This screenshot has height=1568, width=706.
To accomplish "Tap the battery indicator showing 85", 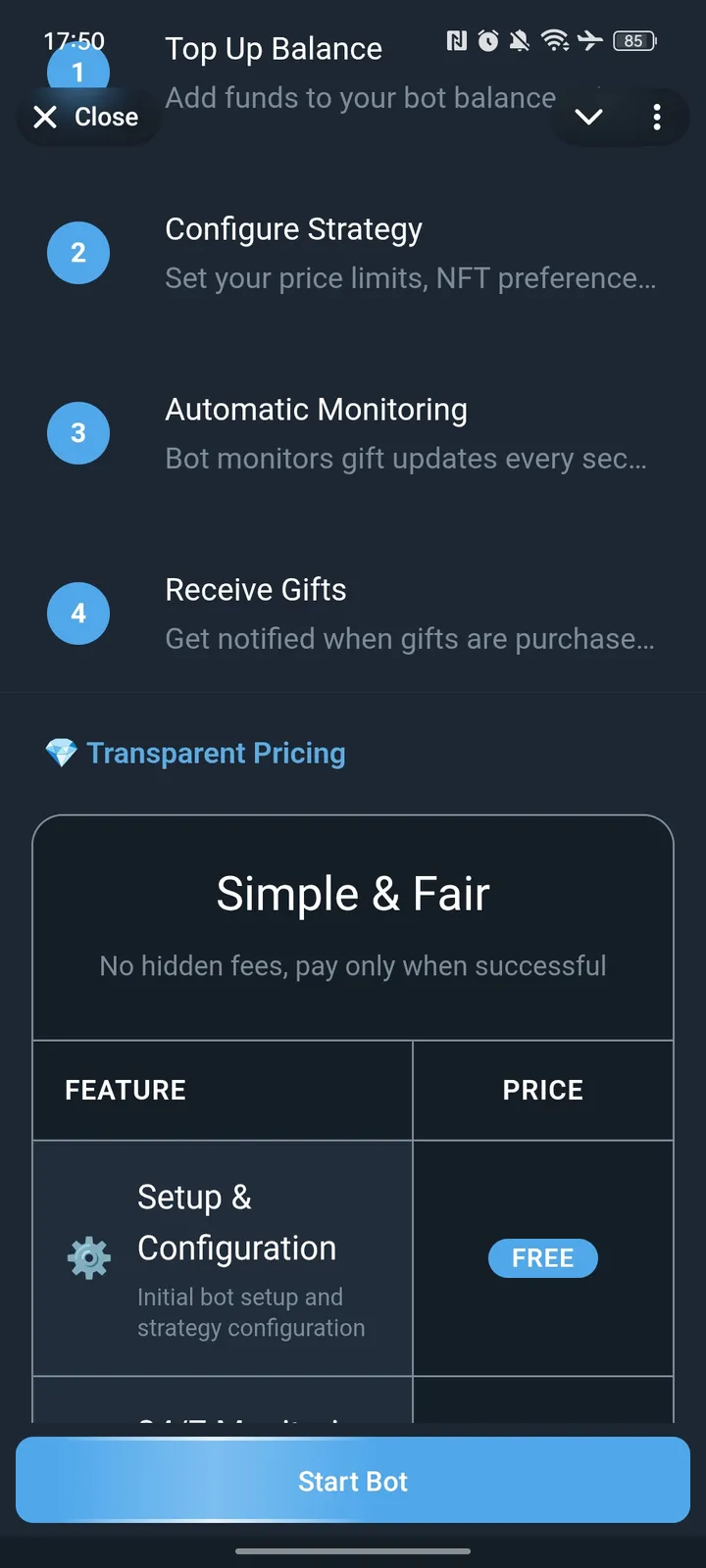I will tap(633, 41).
